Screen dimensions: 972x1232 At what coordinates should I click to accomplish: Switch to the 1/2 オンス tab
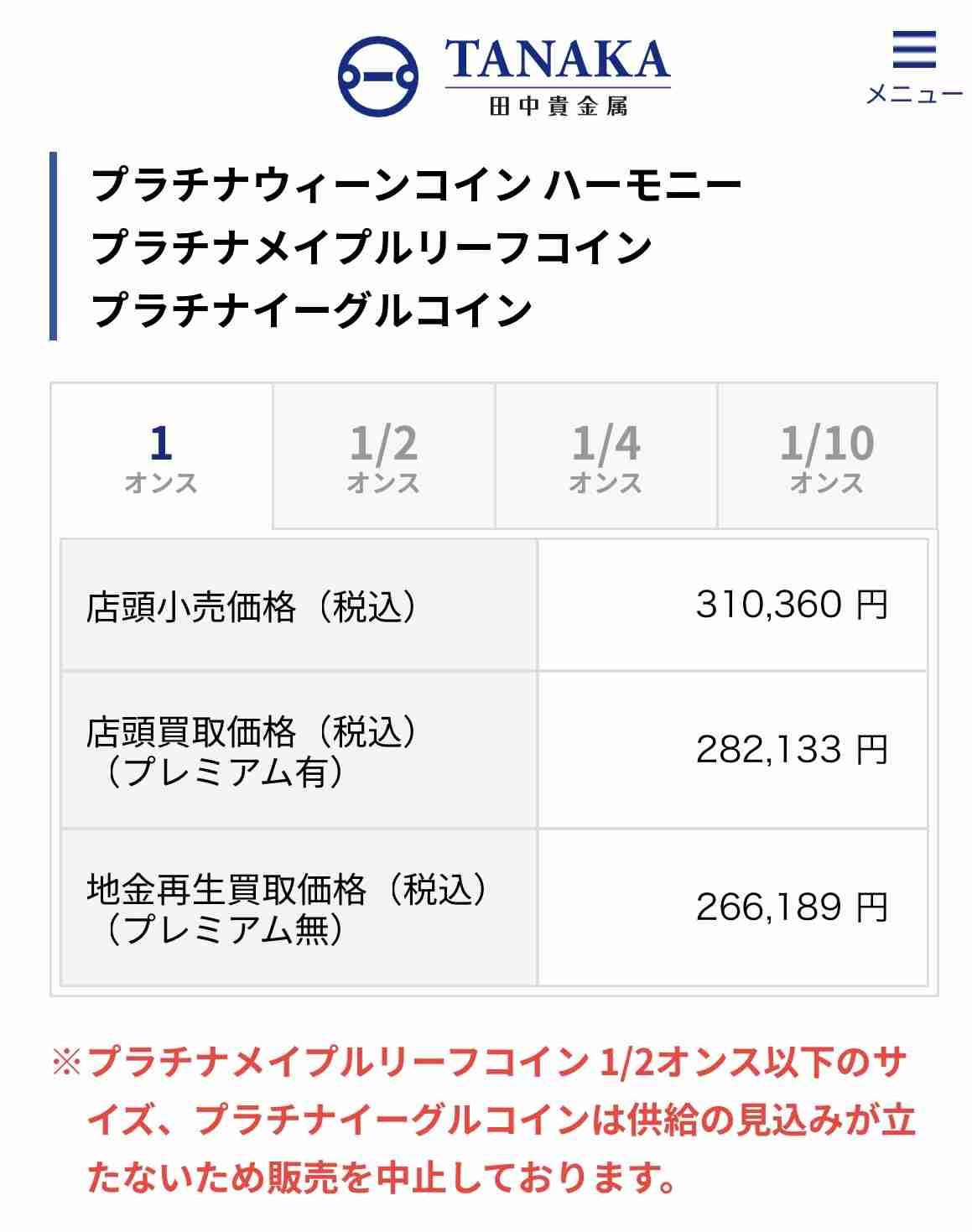[383, 457]
